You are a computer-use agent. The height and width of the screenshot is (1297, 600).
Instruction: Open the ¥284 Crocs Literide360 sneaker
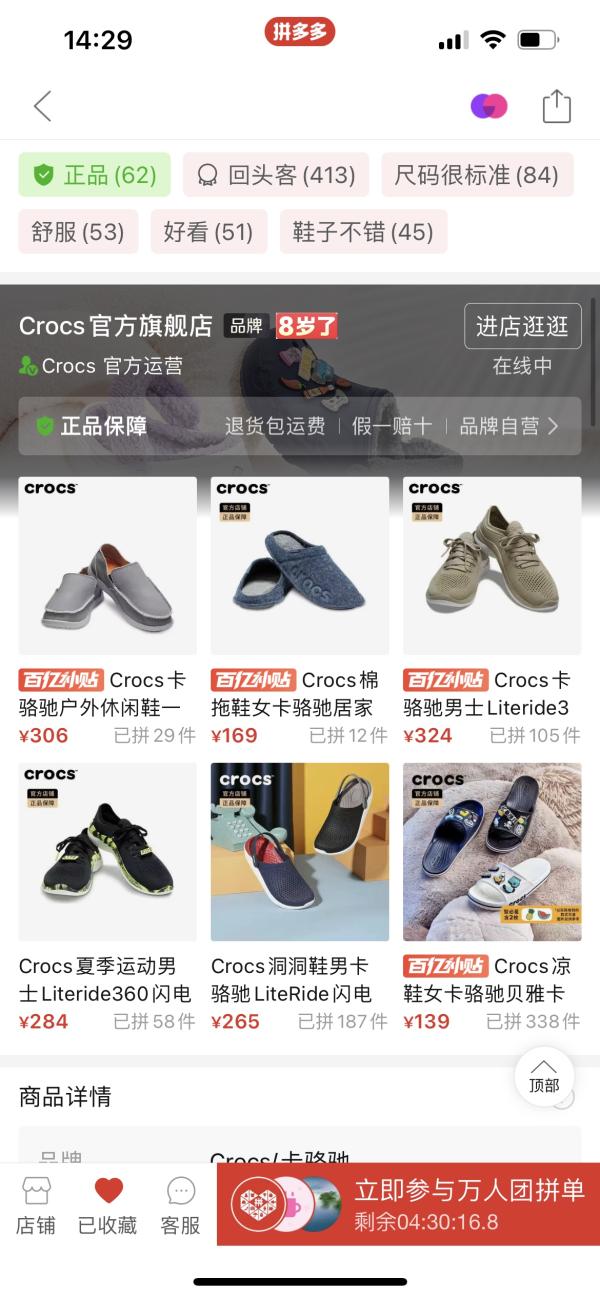click(107, 853)
